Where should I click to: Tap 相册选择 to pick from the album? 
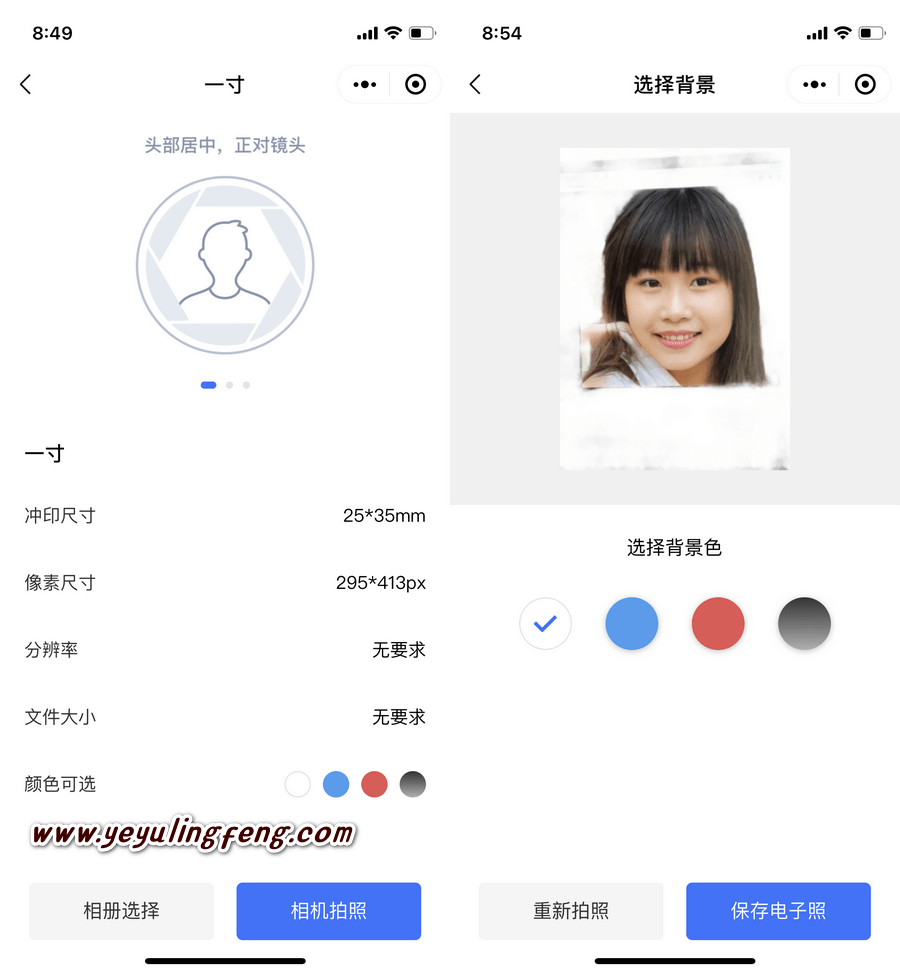click(121, 911)
